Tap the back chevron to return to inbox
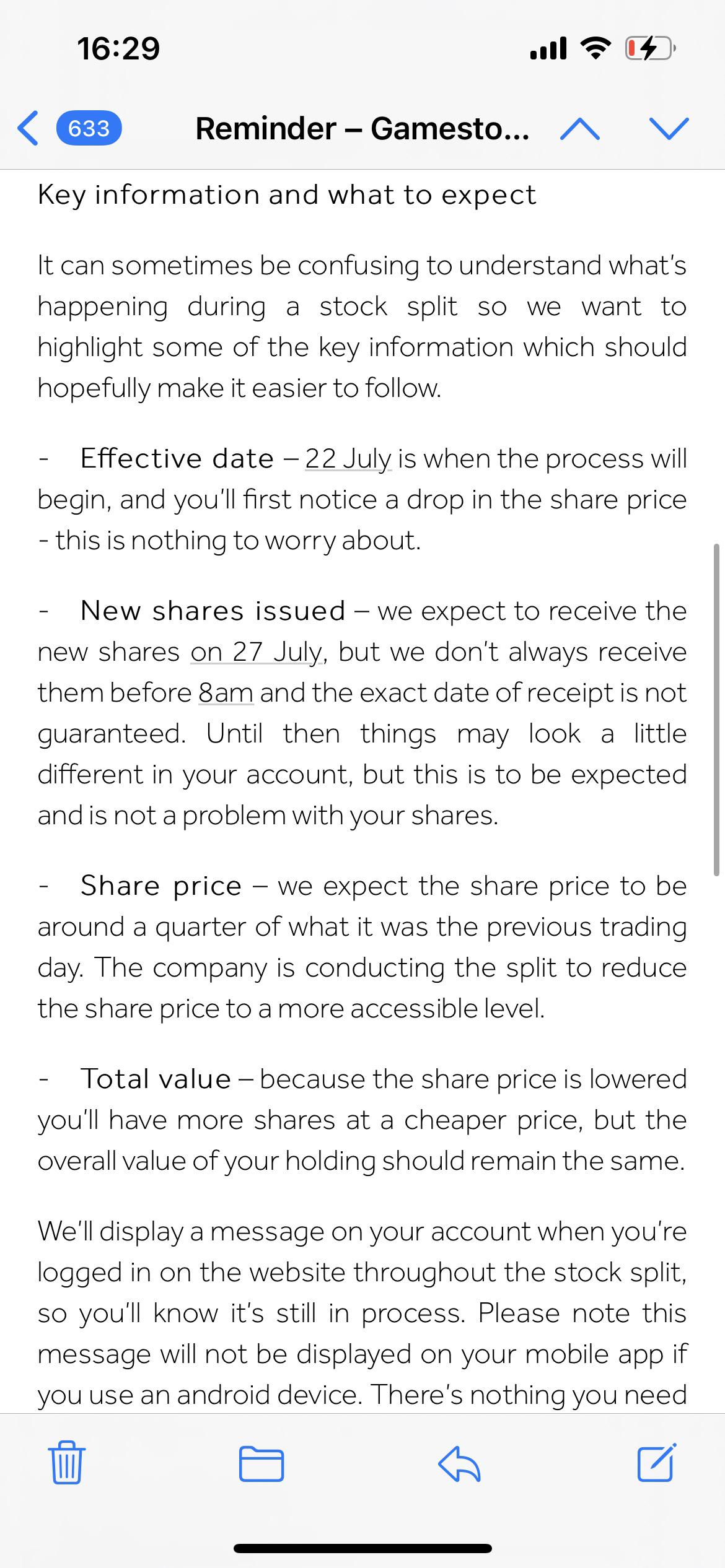 [x=26, y=129]
